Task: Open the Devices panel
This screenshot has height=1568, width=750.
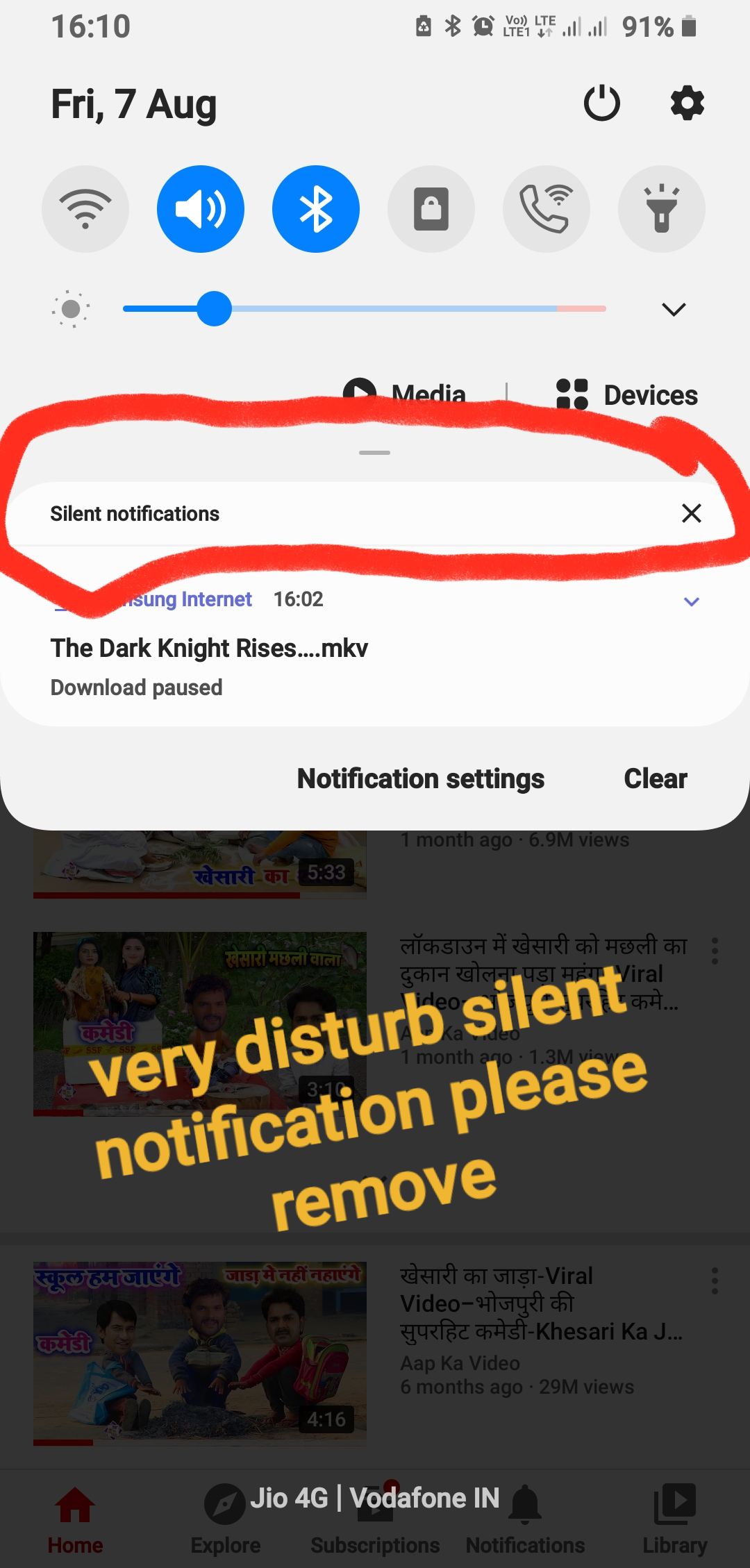Action: 627,394
